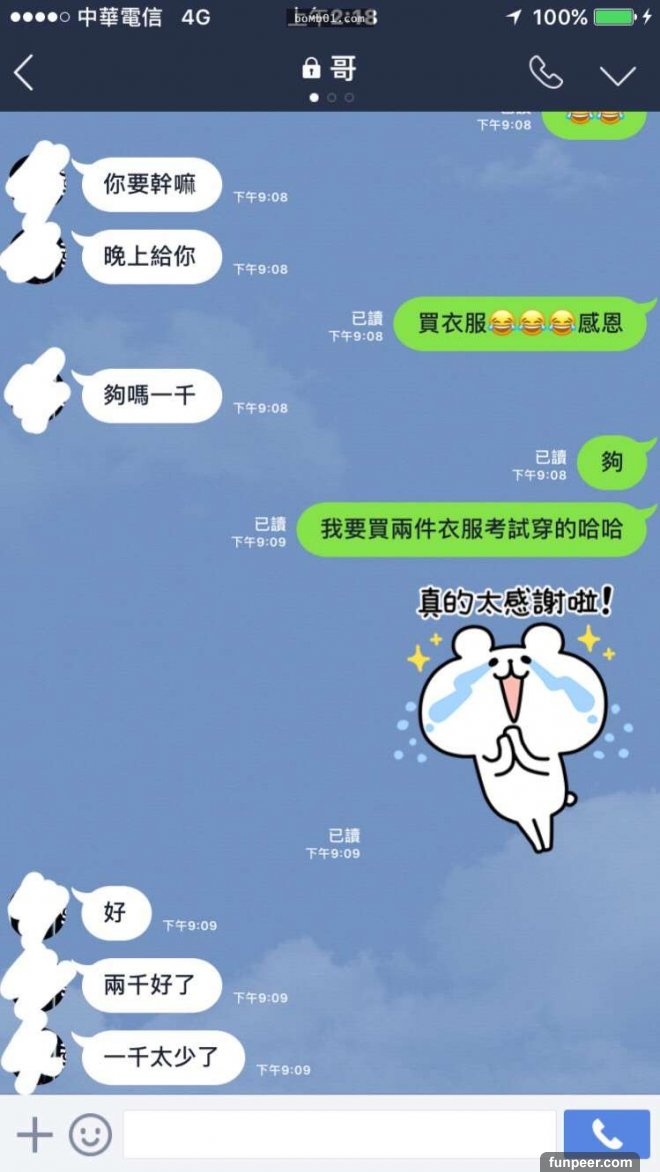Open sender's avatar beside 你要幹嘛
Image resolution: width=660 pixels, height=1172 pixels.
click(38, 180)
